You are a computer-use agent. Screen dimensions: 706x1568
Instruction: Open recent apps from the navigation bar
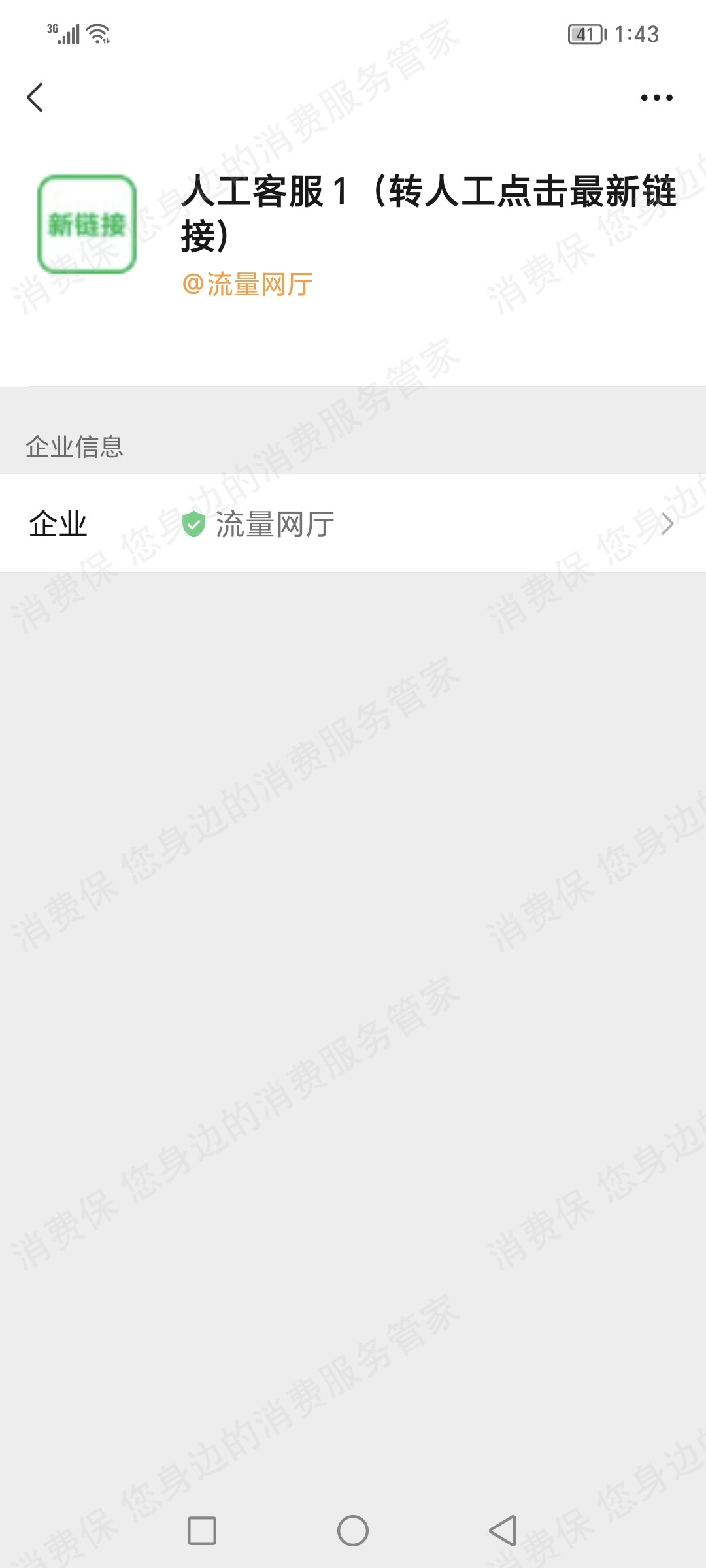[202, 1530]
